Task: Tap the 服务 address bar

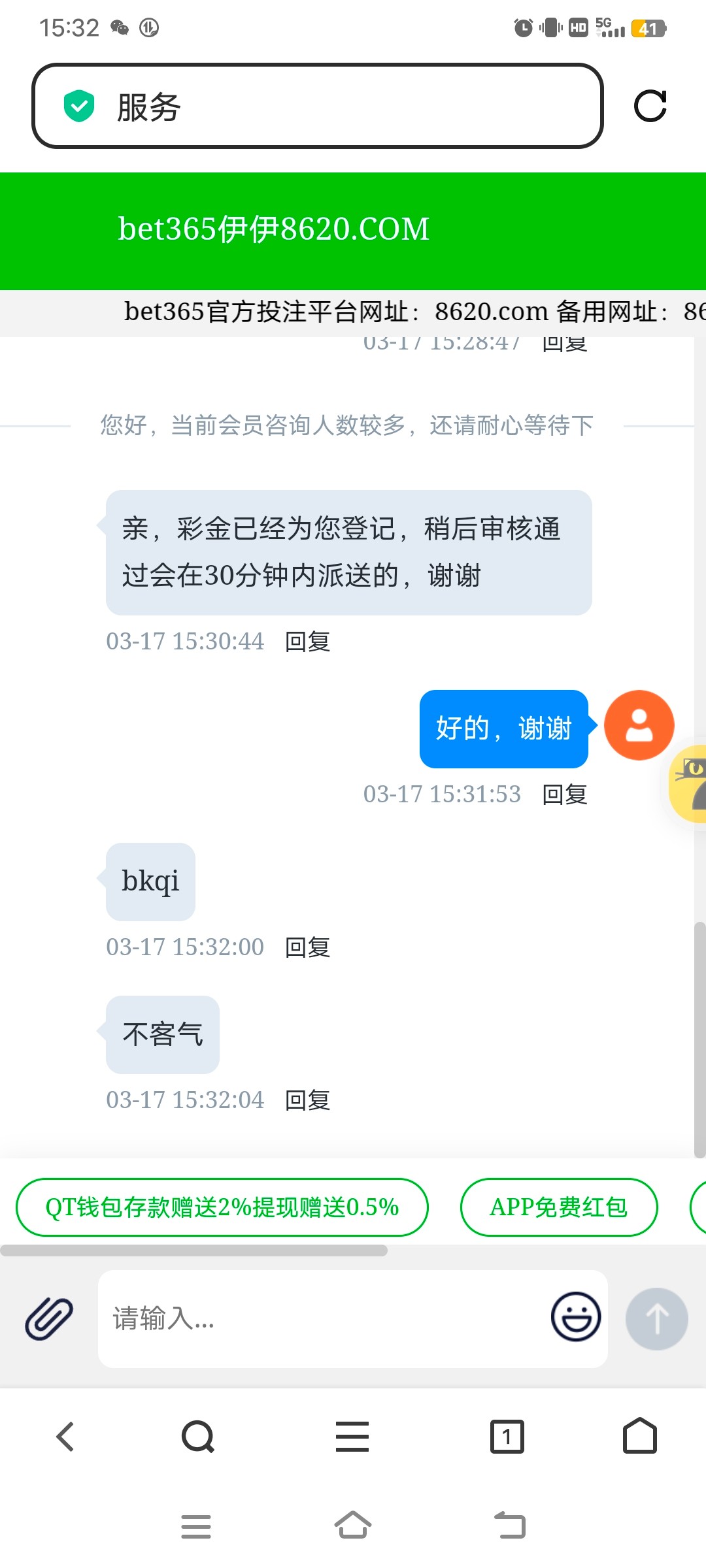Action: [x=317, y=106]
